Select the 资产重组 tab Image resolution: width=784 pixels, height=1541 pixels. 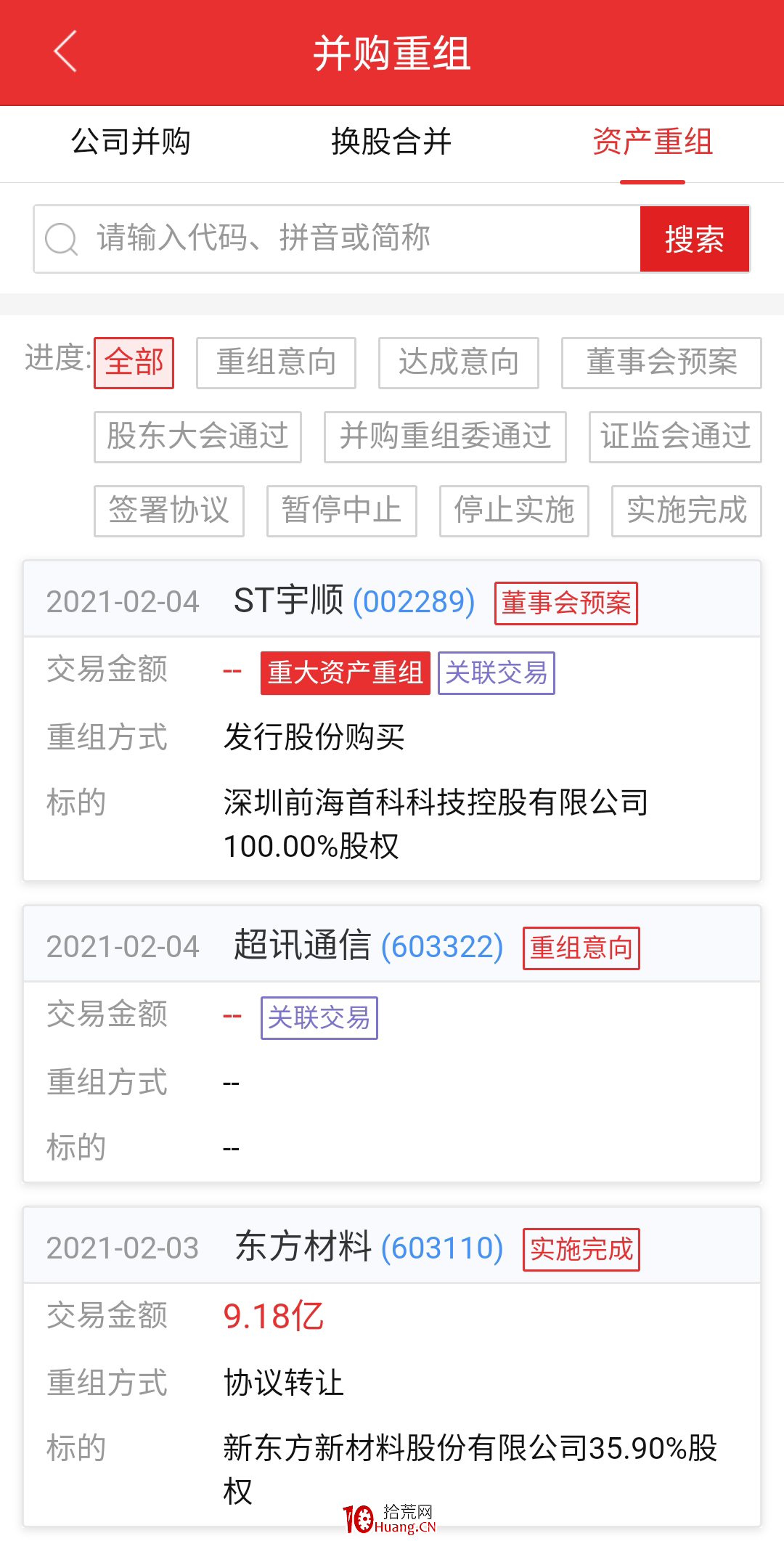point(653,142)
